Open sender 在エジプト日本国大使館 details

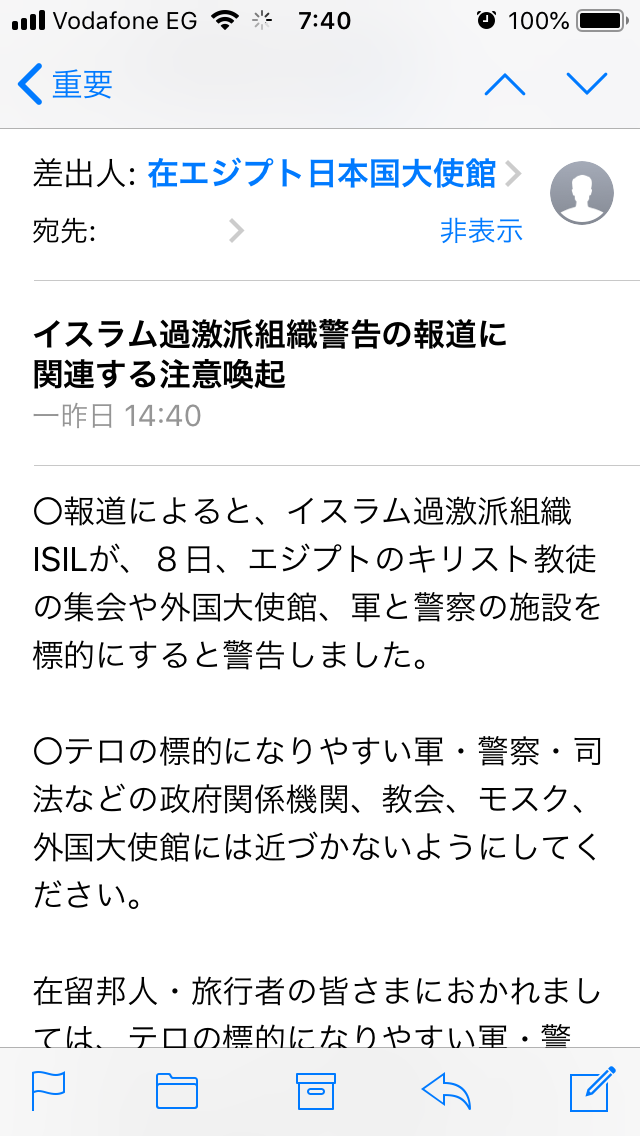[x=322, y=174]
